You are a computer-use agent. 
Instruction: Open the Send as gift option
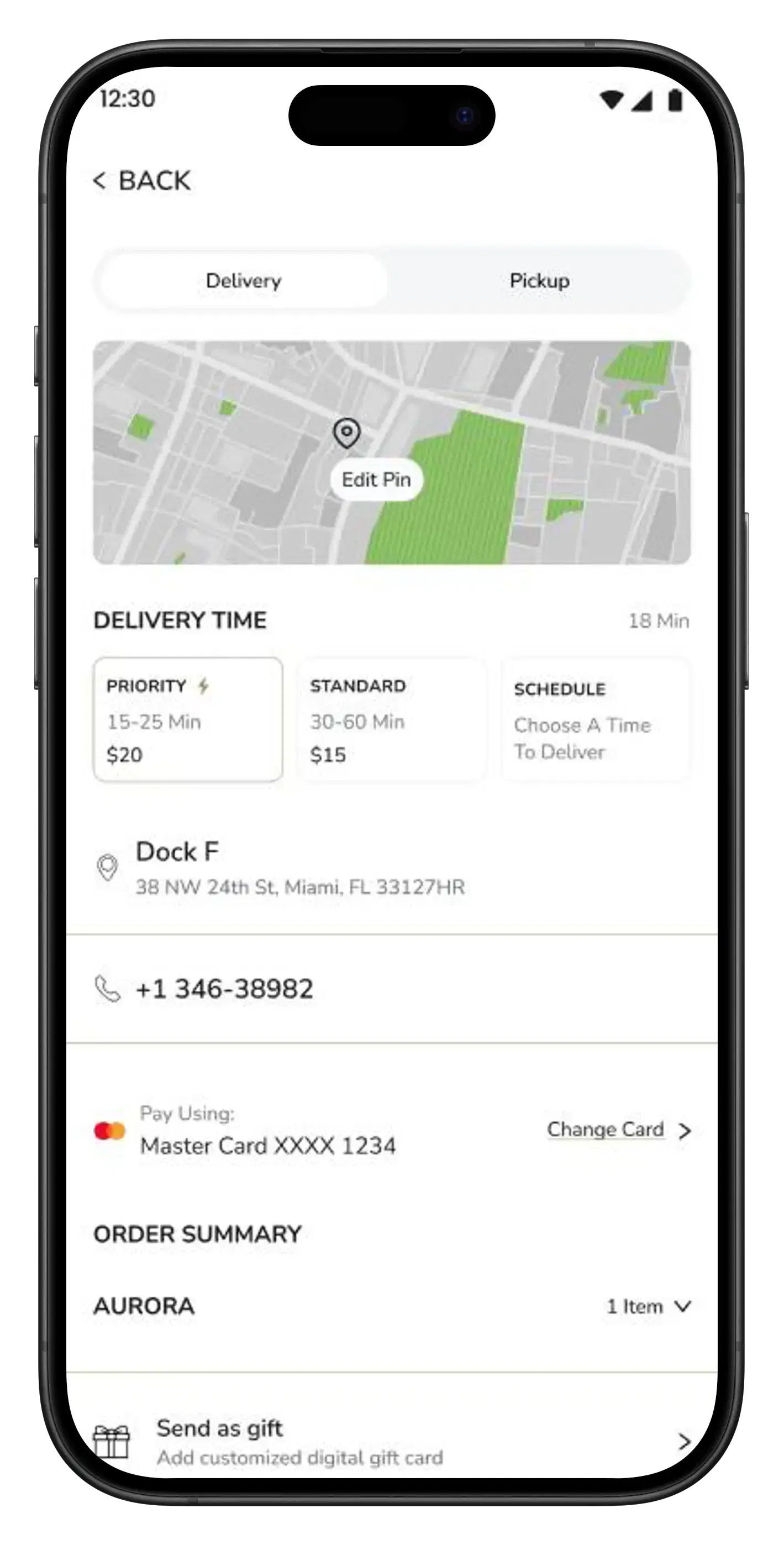391,1442
